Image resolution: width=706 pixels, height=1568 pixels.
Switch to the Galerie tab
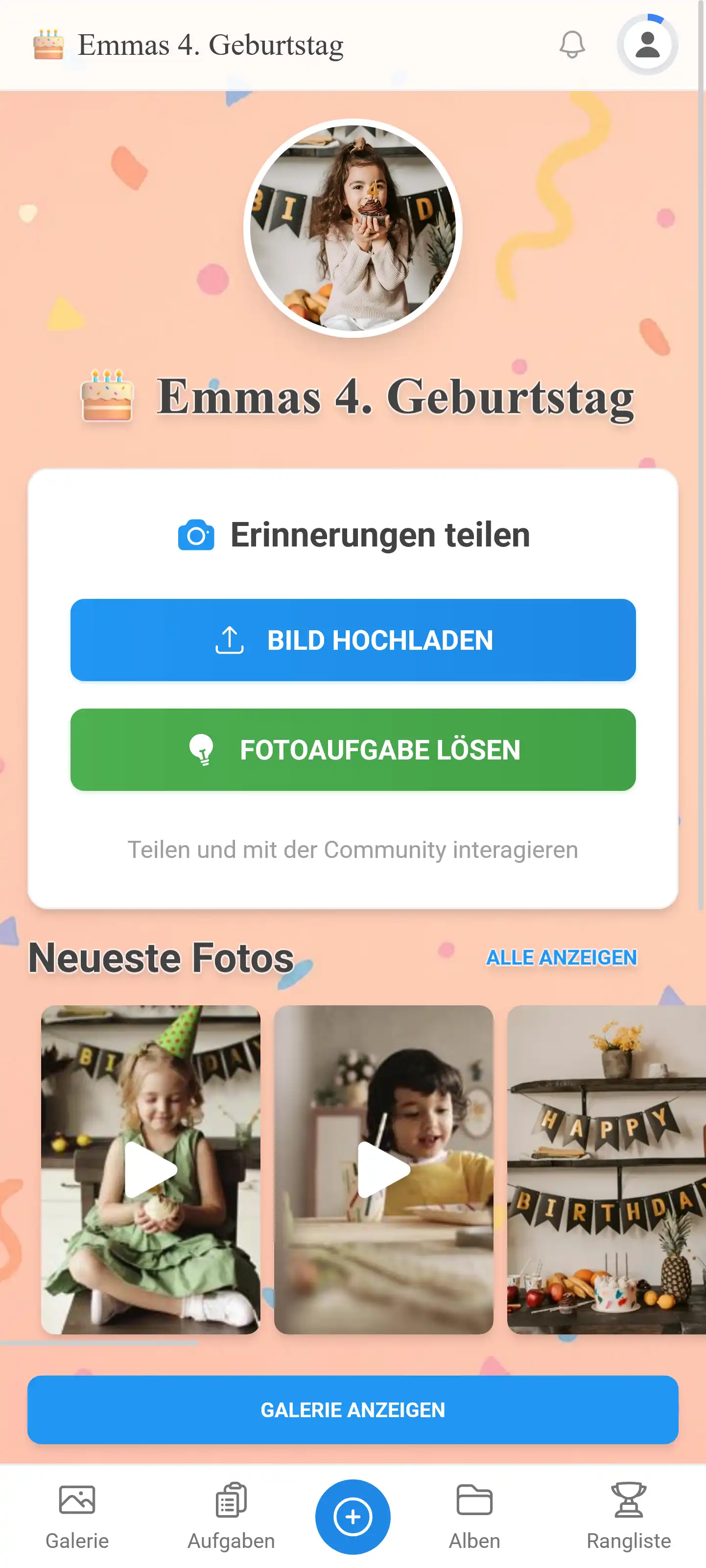[x=77, y=1515]
